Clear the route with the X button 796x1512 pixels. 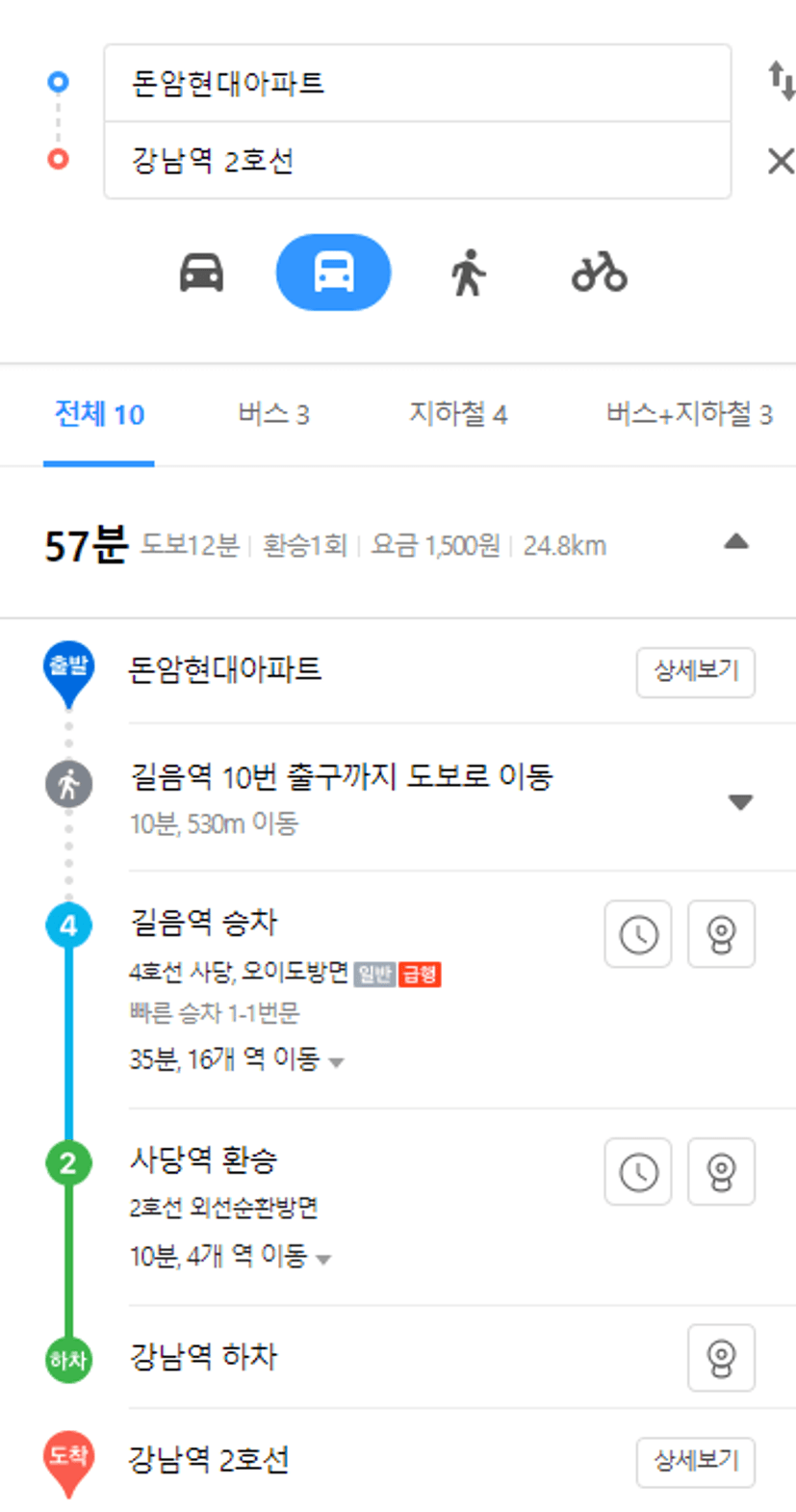coord(781,161)
